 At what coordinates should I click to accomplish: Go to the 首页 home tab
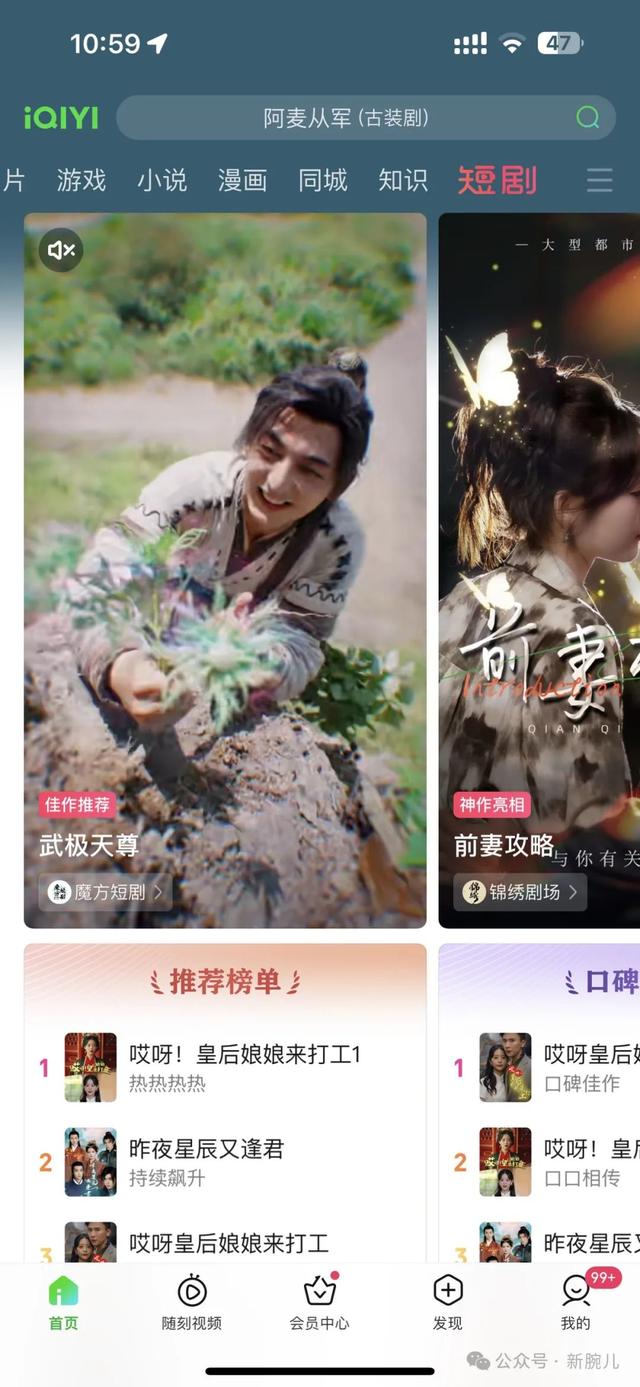pyautogui.click(x=64, y=1303)
